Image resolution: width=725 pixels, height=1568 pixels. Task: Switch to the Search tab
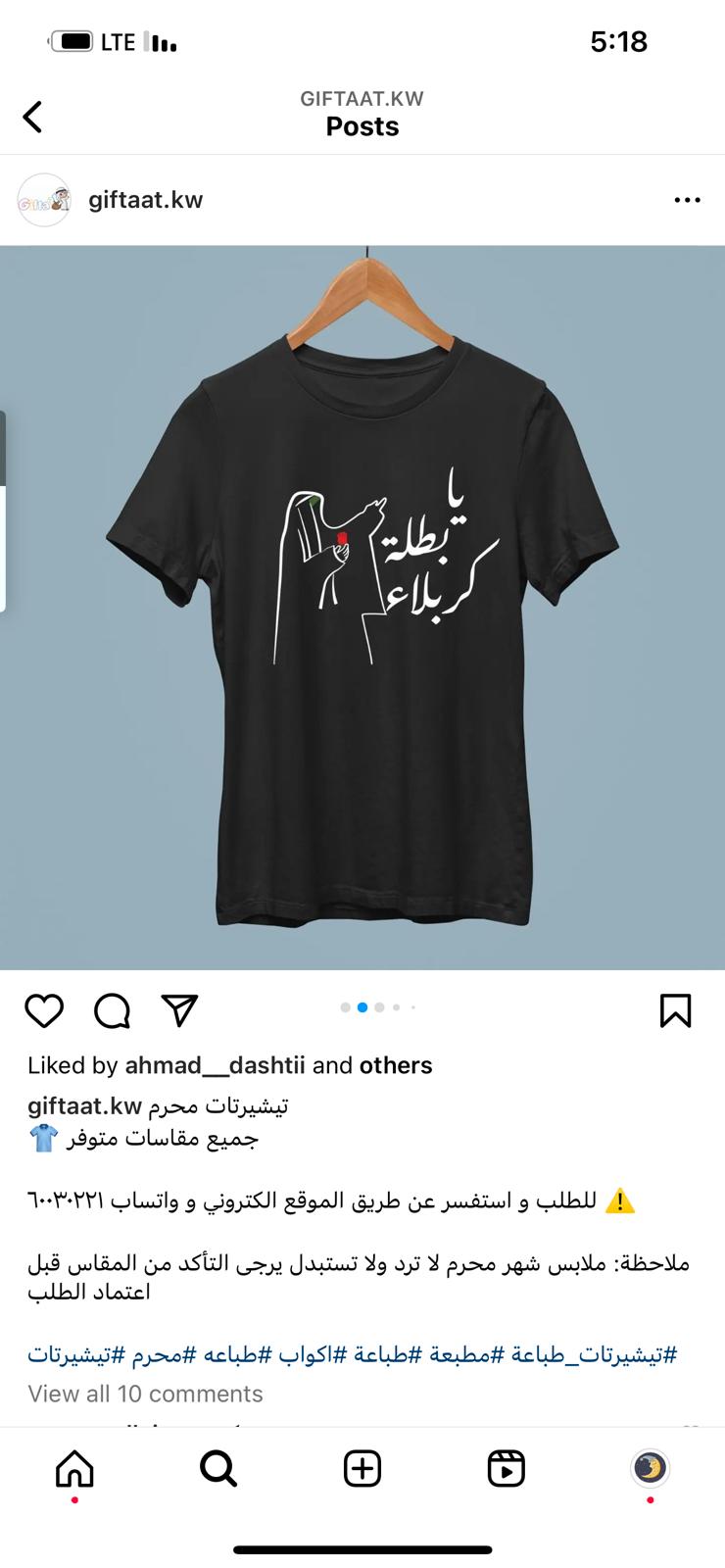pyautogui.click(x=218, y=1469)
